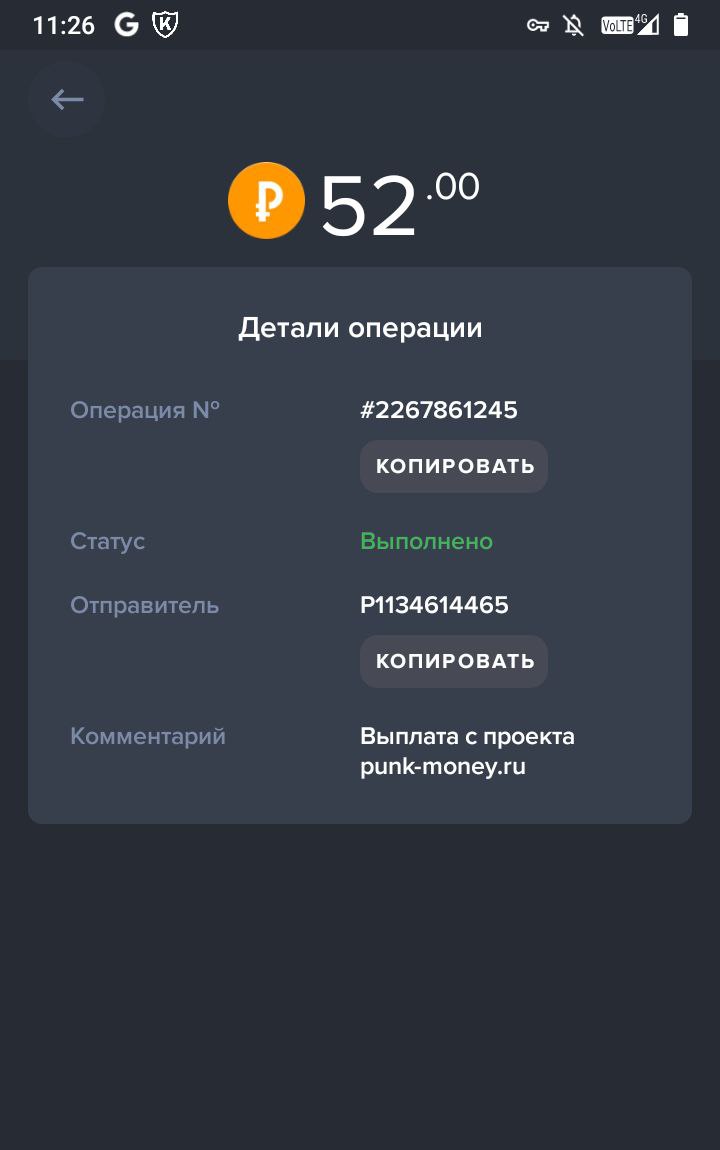Viewport: 720px width, 1150px height.
Task: Copy the operation number #2267861245
Action: [x=454, y=466]
